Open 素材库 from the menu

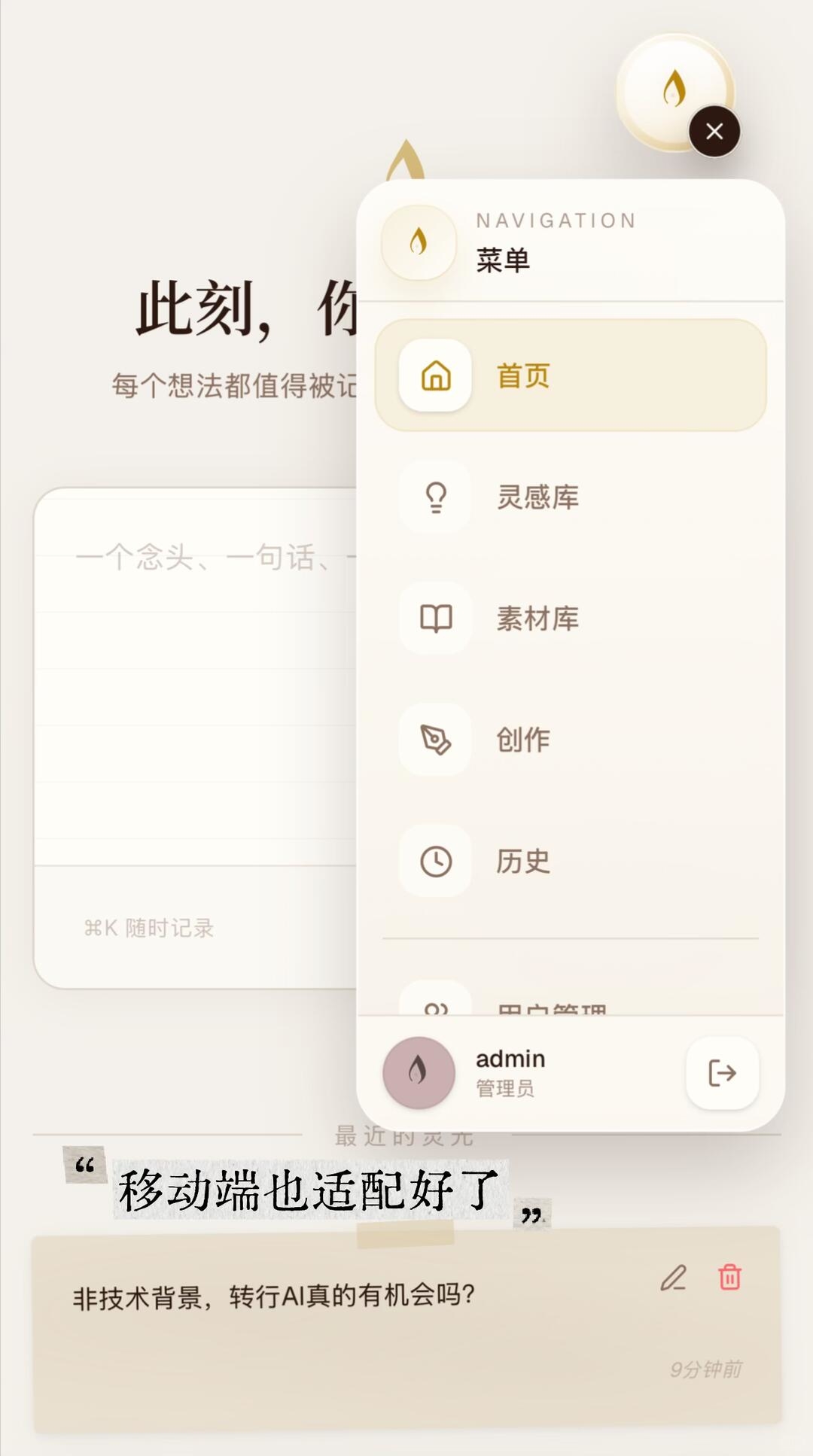[x=571, y=618]
